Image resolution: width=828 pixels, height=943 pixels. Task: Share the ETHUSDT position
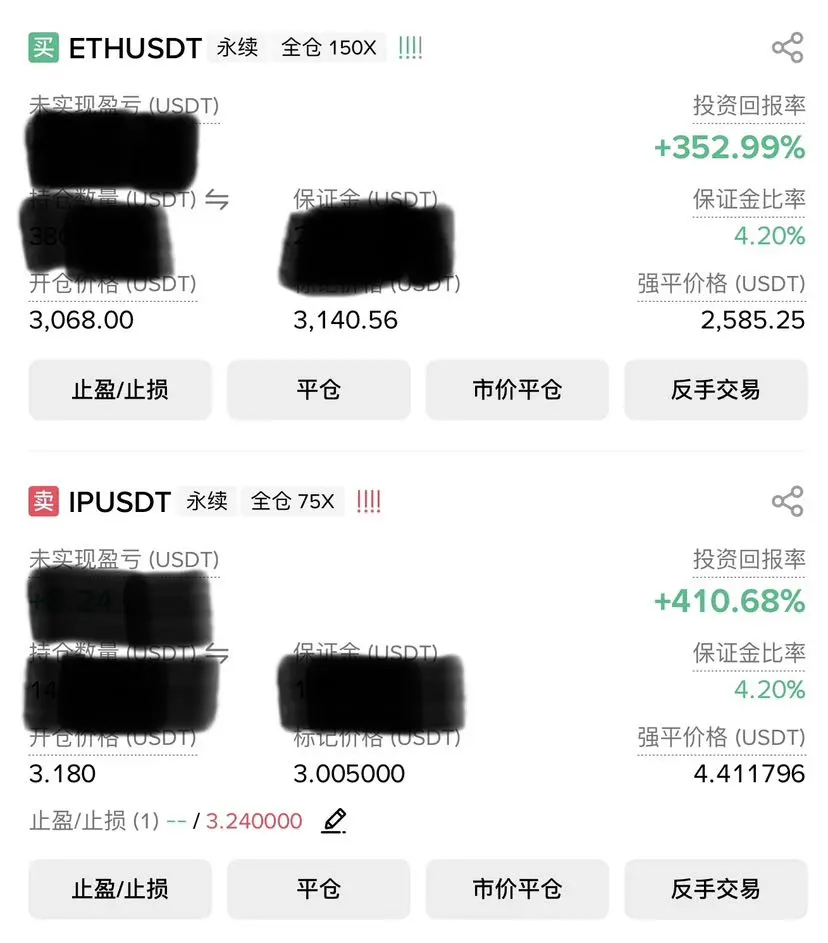787,47
